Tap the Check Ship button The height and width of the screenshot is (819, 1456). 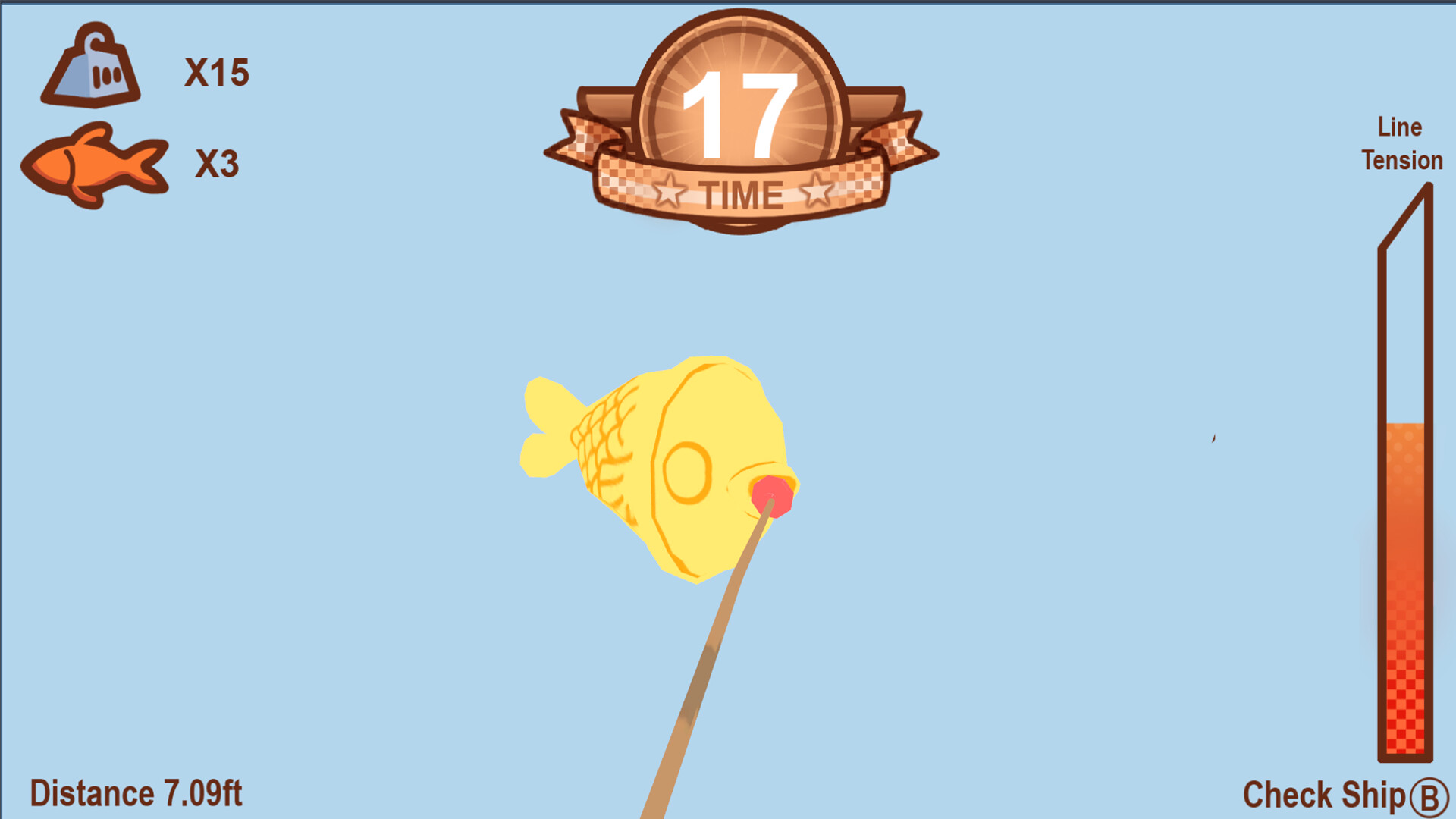point(1344,795)
